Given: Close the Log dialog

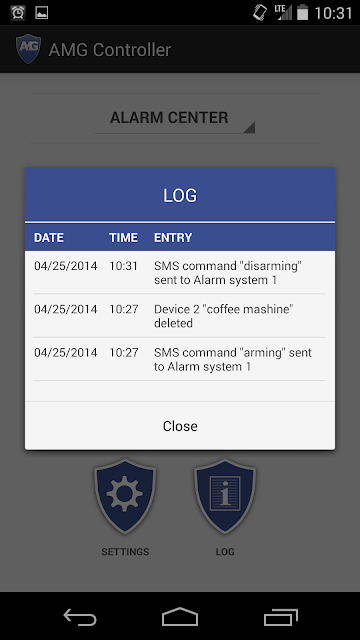Looking at the screenshot, I should [180, 426].
